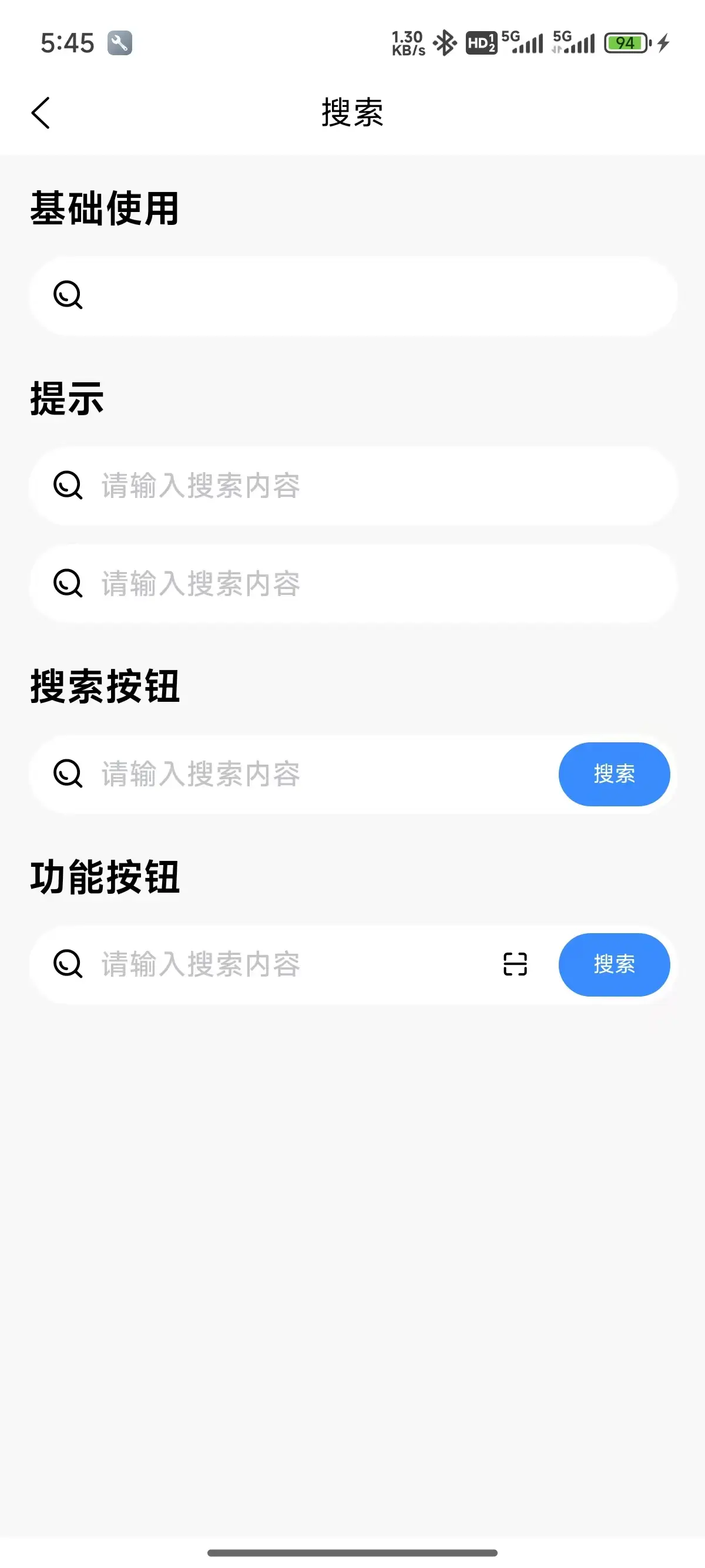This screenshot has width=705, height=1568.
Task: Focus the first search field under 提示
Action: (353, 486)
